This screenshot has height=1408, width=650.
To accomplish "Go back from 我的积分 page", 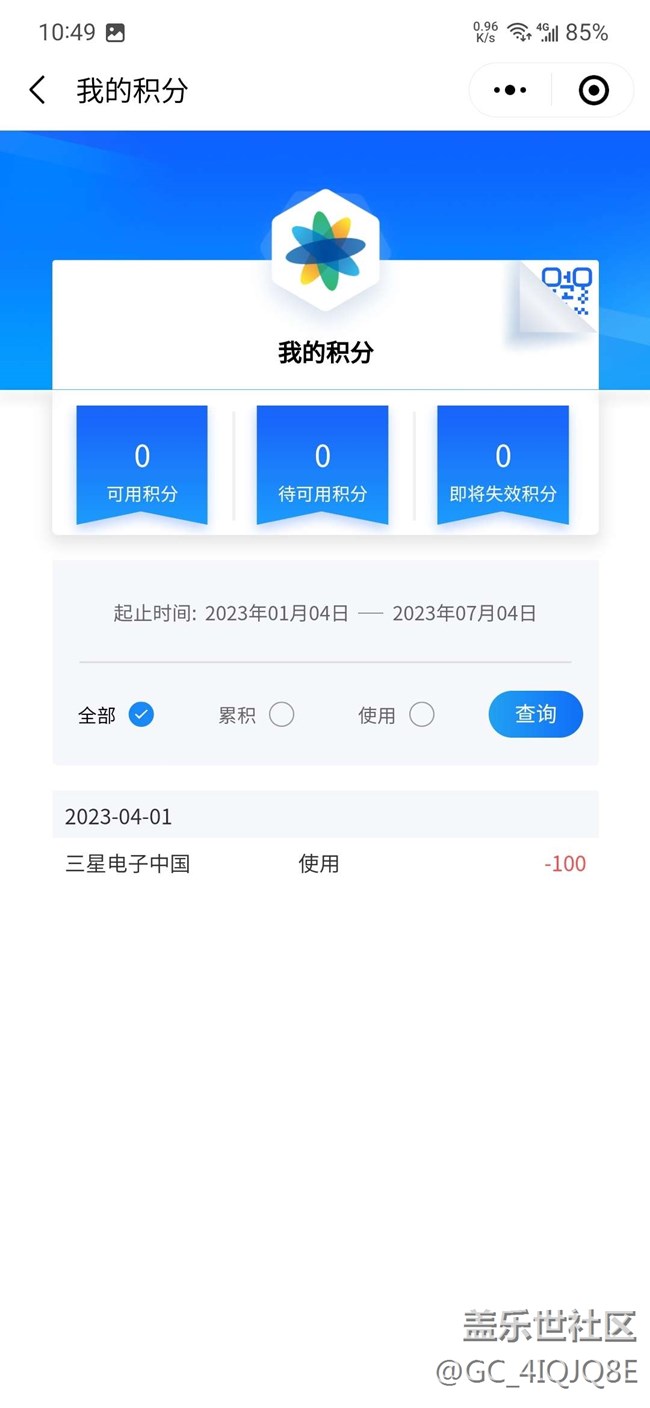I will click(x=38, y=91).
